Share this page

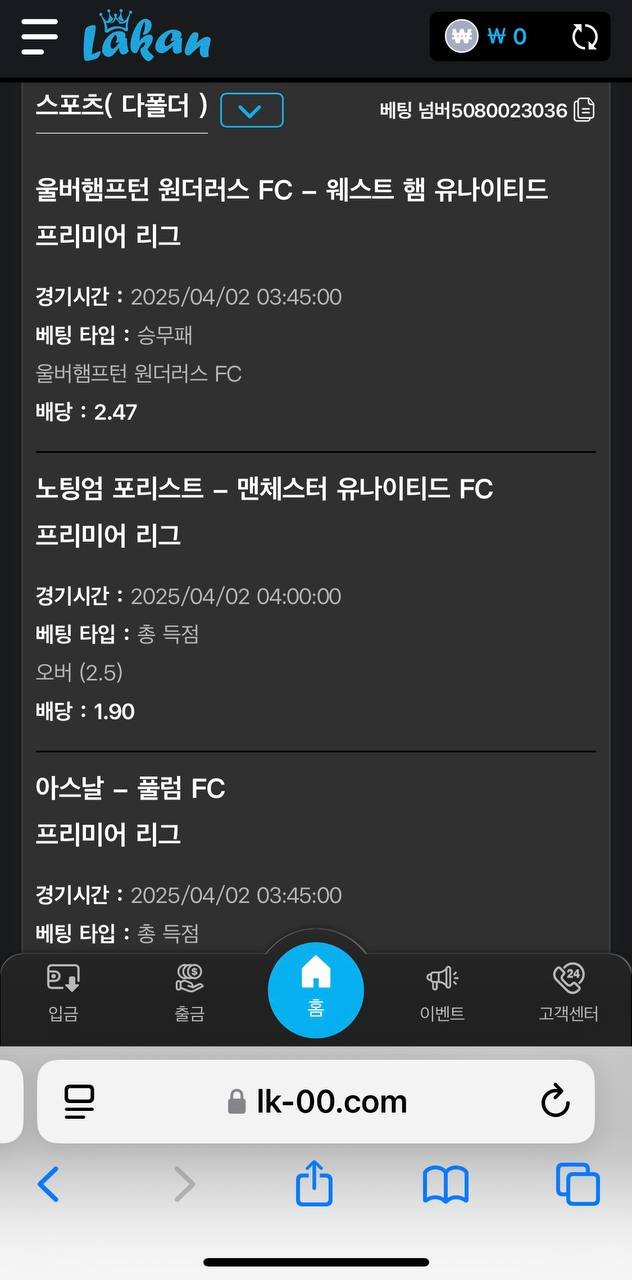coord(314,1183)
